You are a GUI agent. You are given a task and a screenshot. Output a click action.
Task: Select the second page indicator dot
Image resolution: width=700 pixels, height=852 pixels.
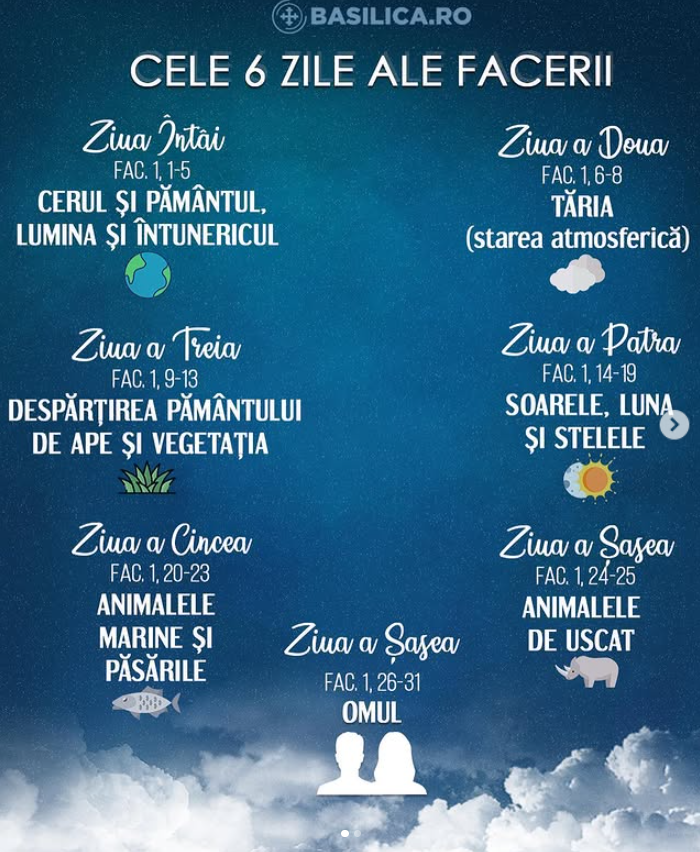[x=357, y=833]
